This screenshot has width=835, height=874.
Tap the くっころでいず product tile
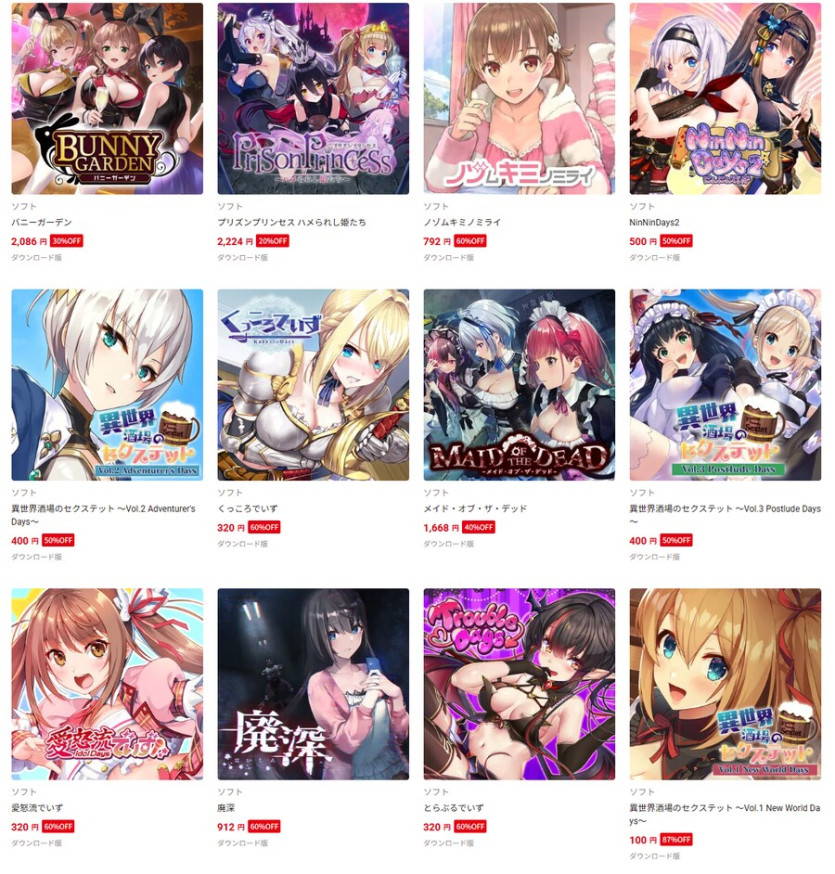tap(313, 385)
